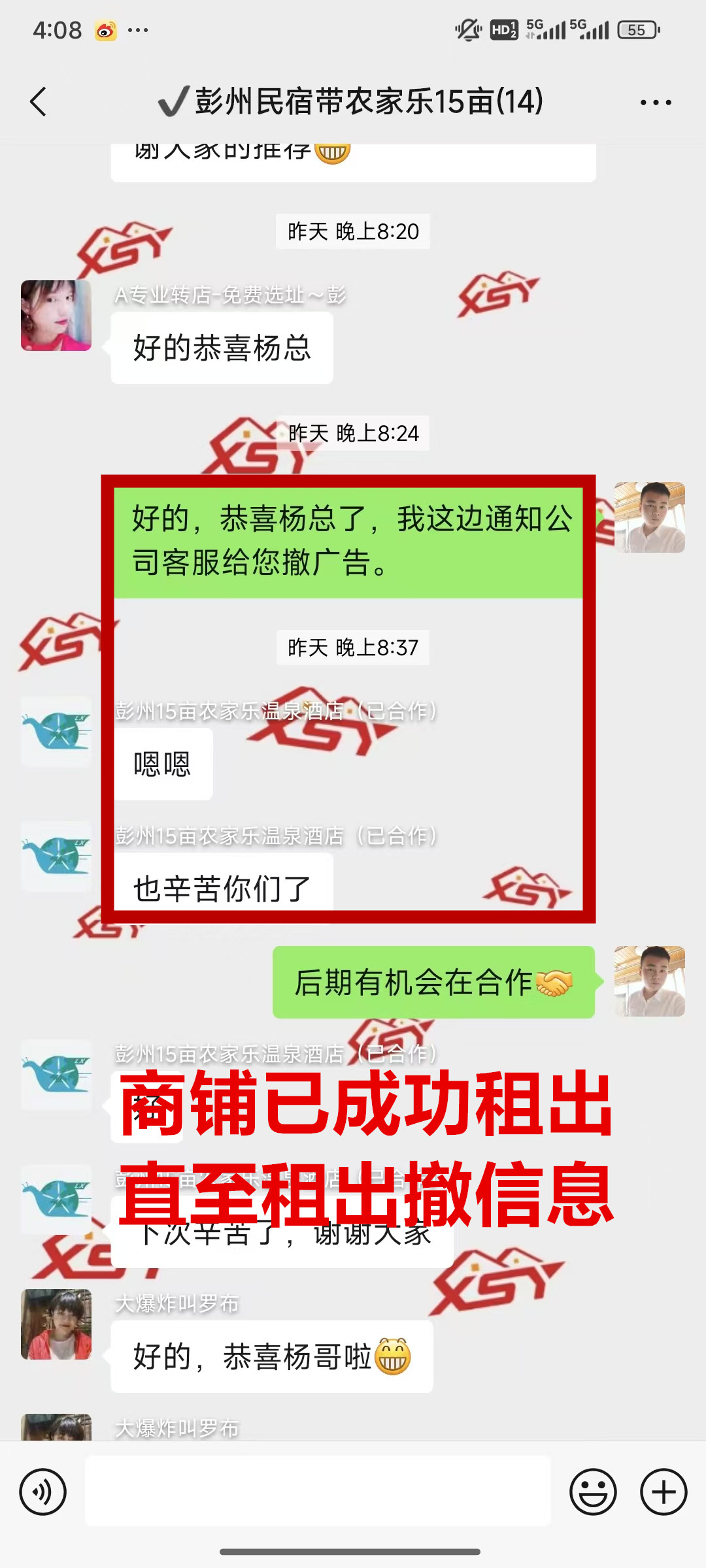This screenshot has width=706, height=1568.
Task: Open snail avatar beside 嗯嗯 message
Action: point(56,731)
